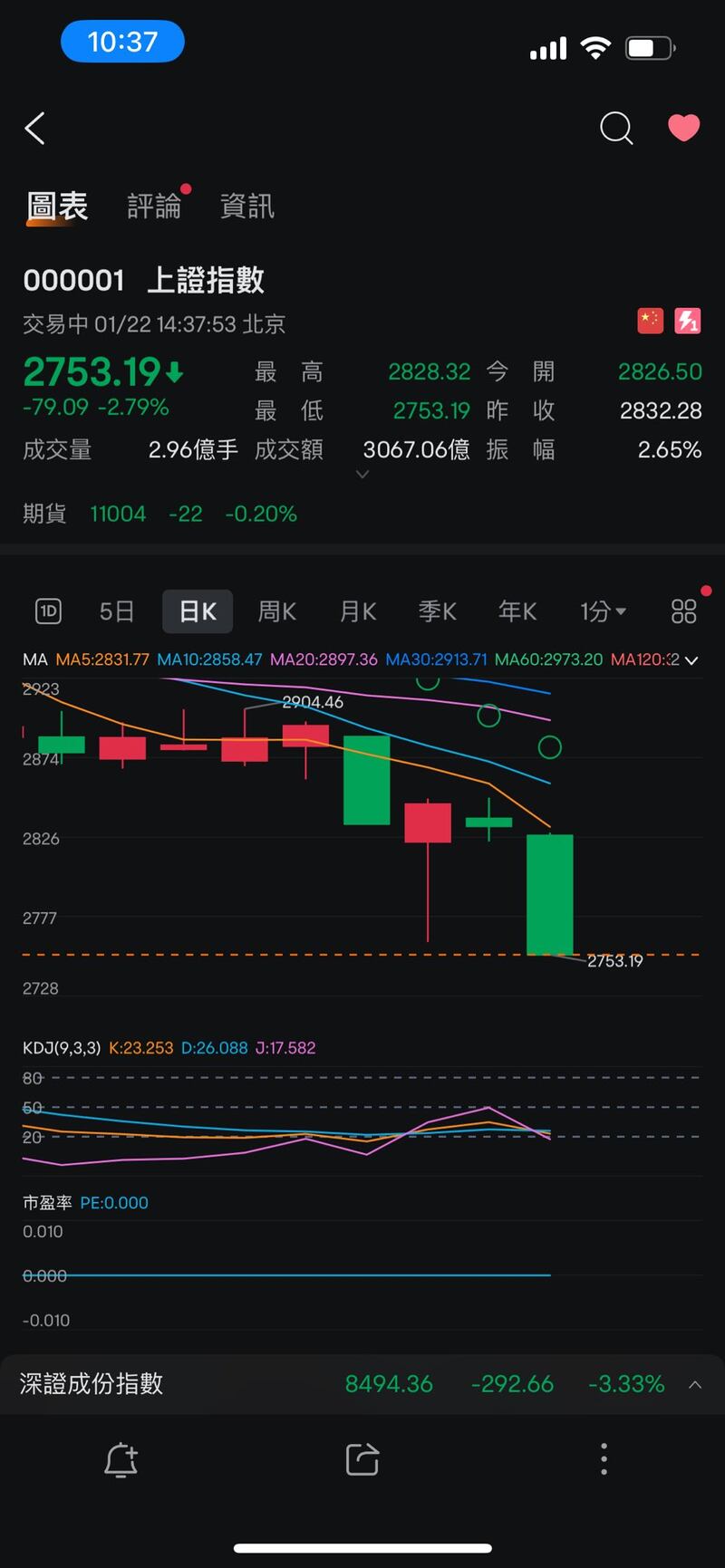Switch to the 資訊 tab
The height and width of the screenshot is (1568, 725).
pyautogui.click(x=246, y=207)
